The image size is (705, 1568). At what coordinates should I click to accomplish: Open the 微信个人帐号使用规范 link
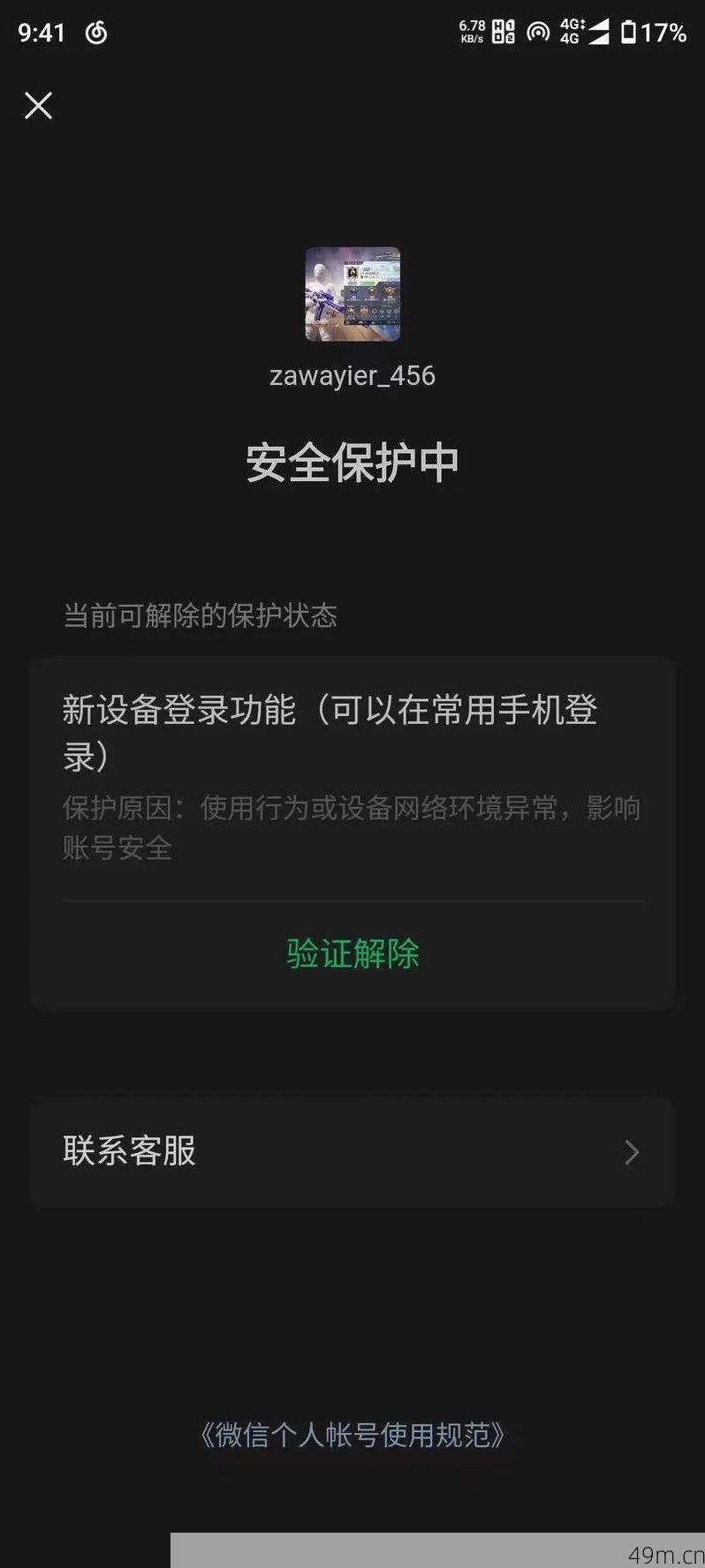tap(352, 1435)
